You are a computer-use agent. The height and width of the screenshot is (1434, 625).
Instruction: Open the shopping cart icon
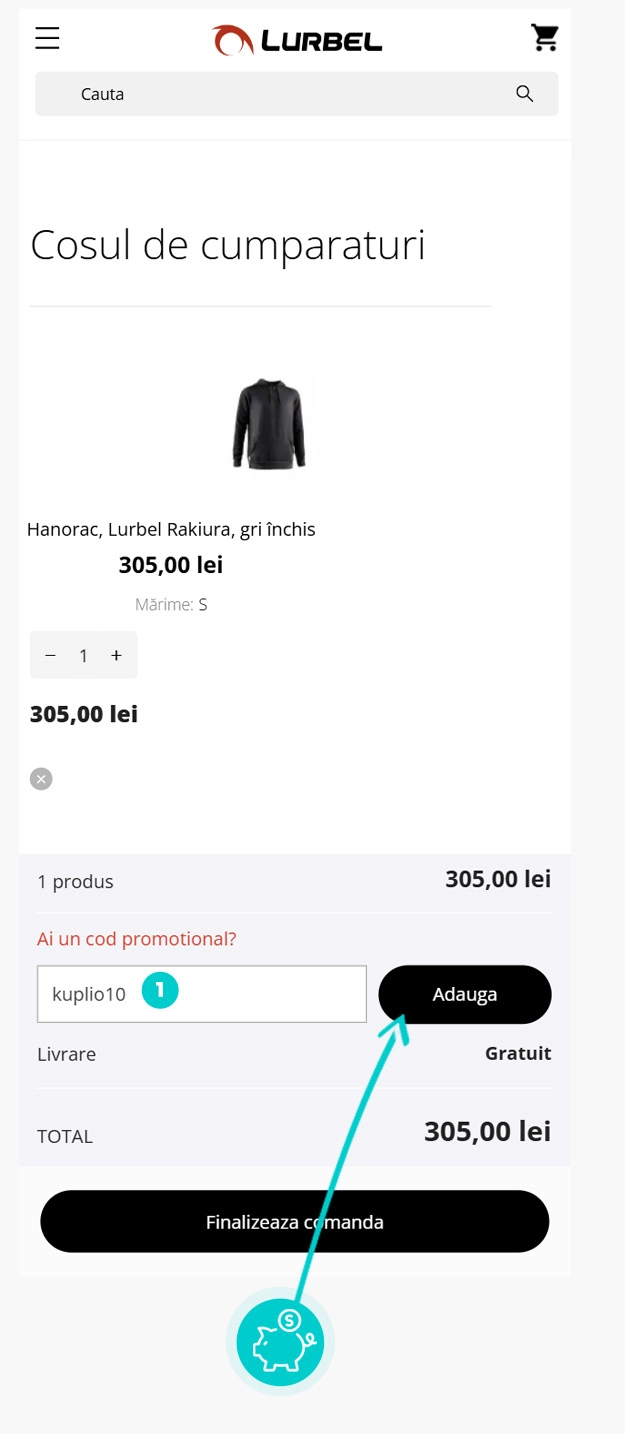pos(544,38)
